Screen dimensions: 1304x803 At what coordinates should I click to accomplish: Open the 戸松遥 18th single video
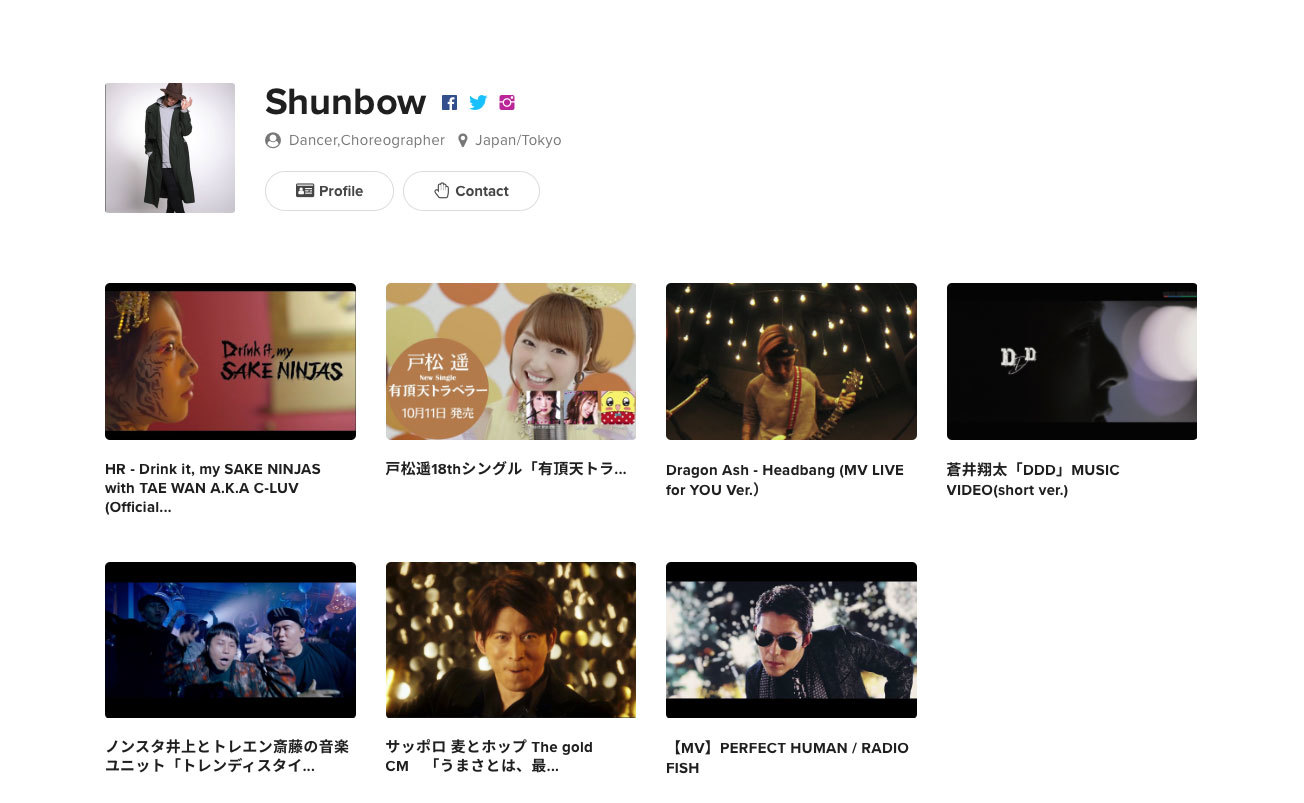point(510,361)
